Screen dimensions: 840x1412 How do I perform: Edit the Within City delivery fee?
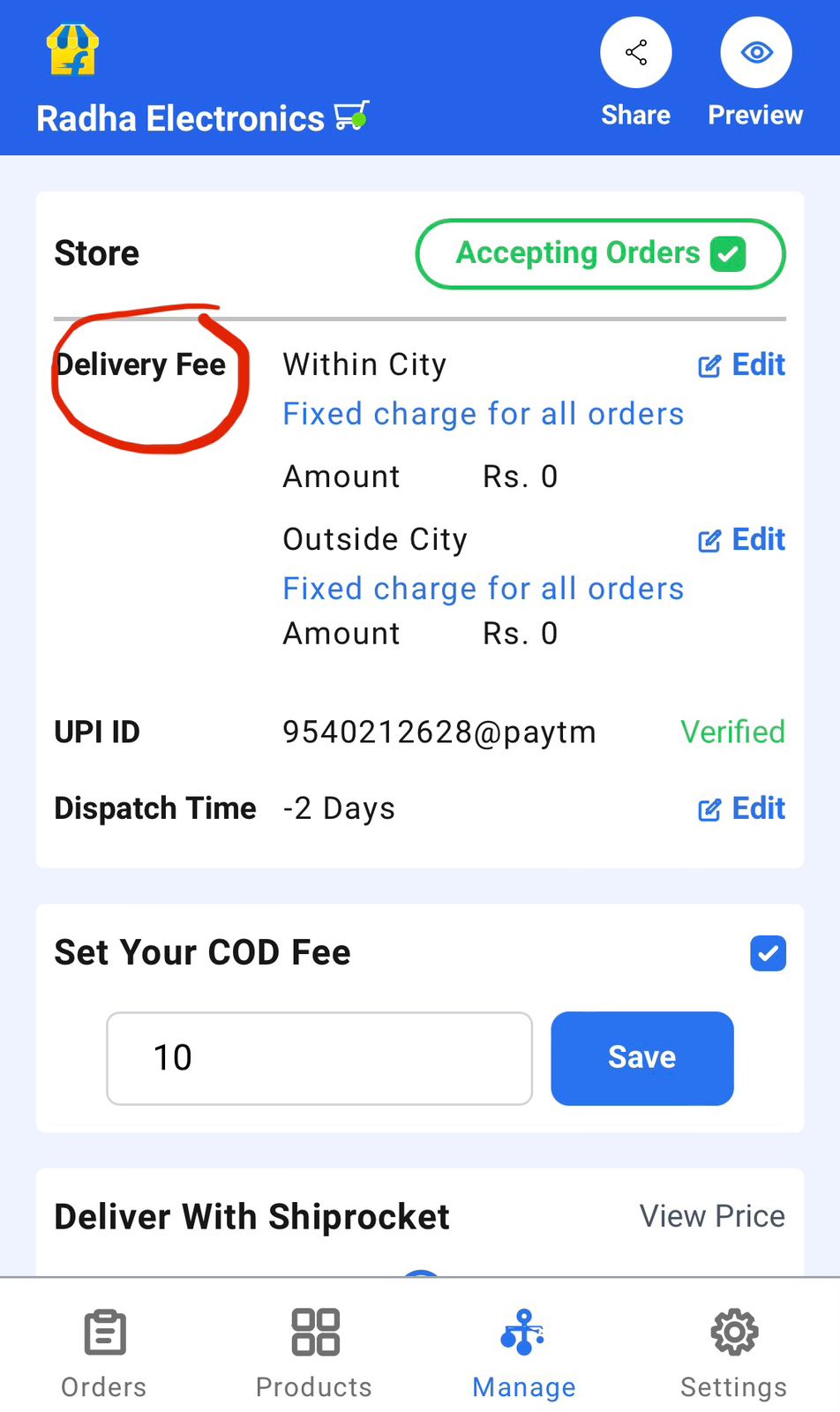[741, 364]
